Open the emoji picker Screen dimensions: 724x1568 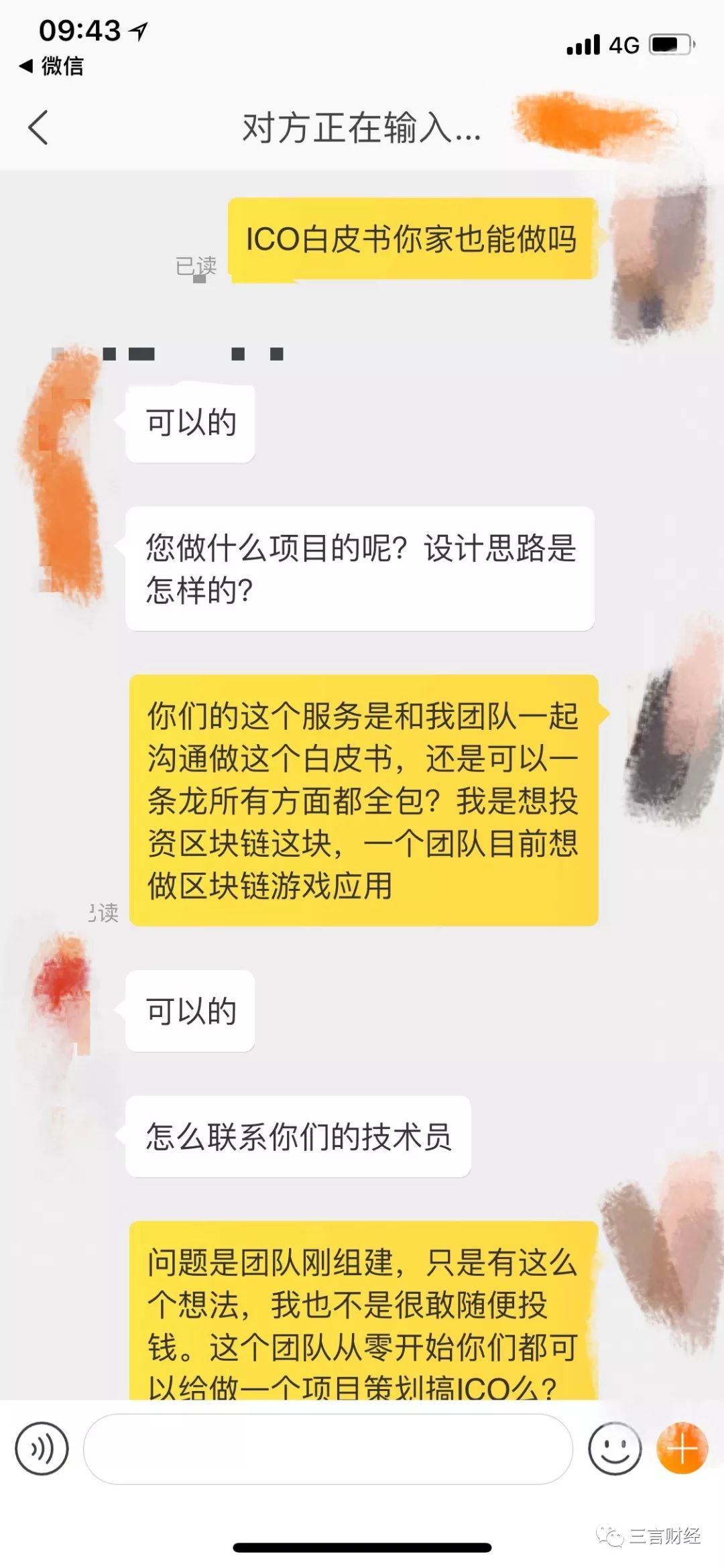tap(614, 1448)
